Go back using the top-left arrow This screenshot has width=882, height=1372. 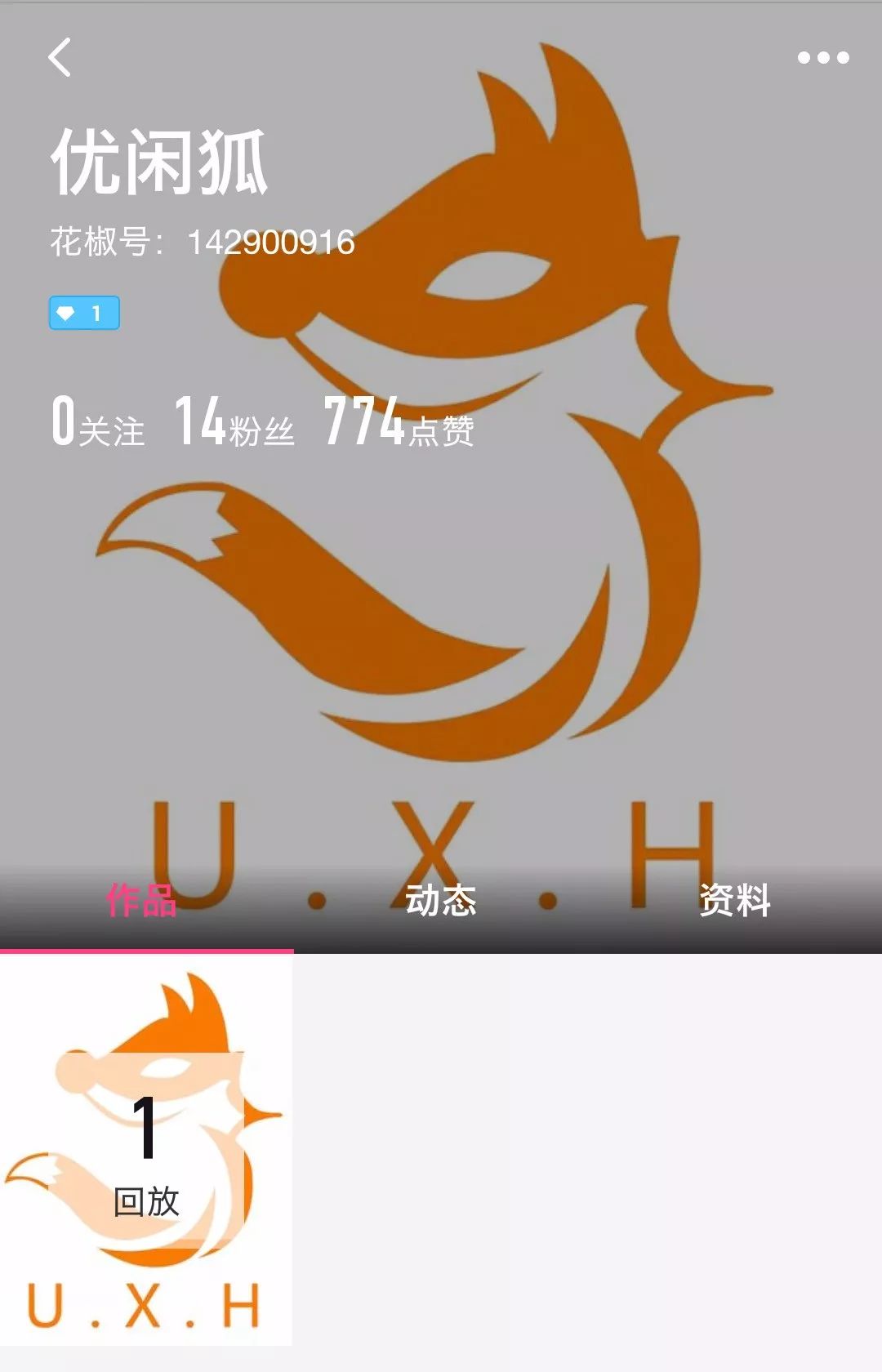(60, 57)
